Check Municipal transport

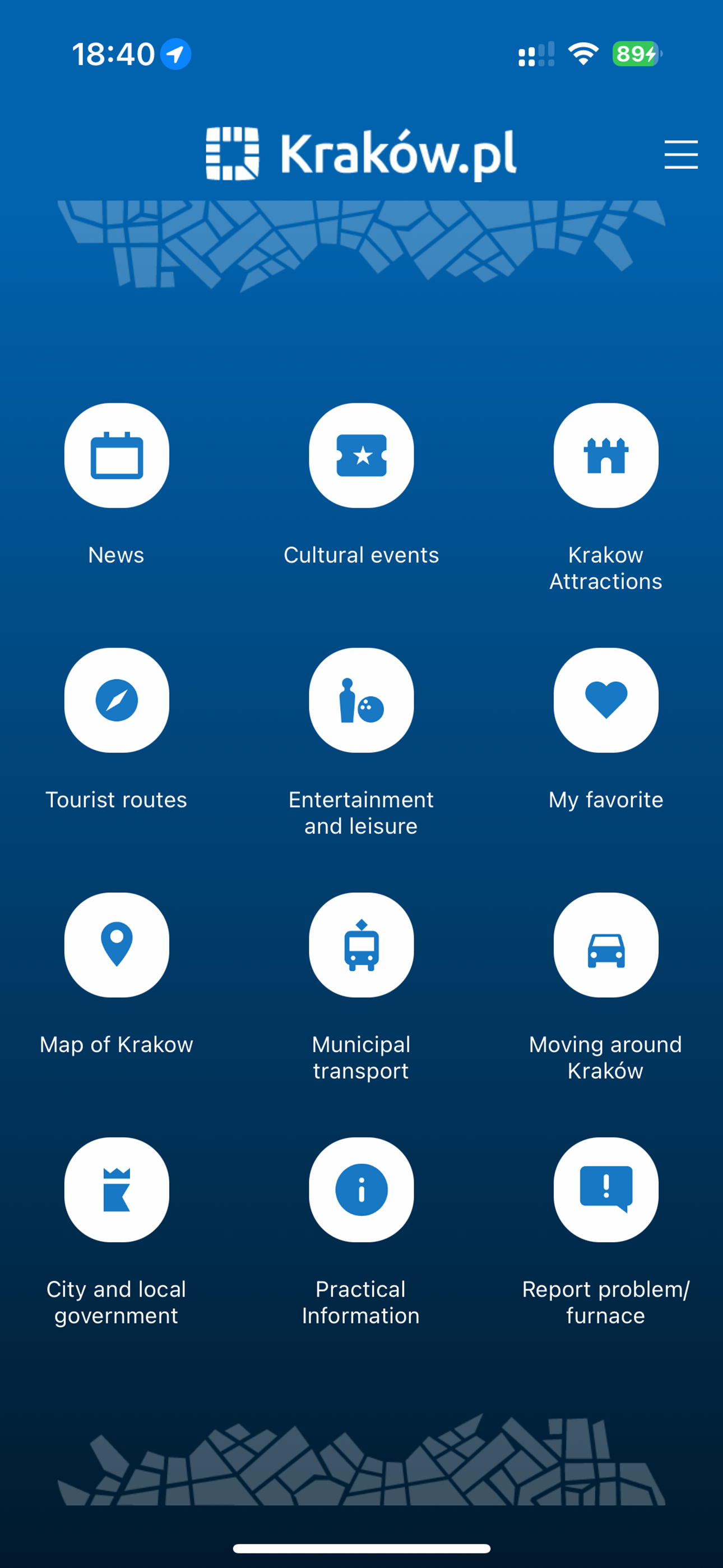361,945
